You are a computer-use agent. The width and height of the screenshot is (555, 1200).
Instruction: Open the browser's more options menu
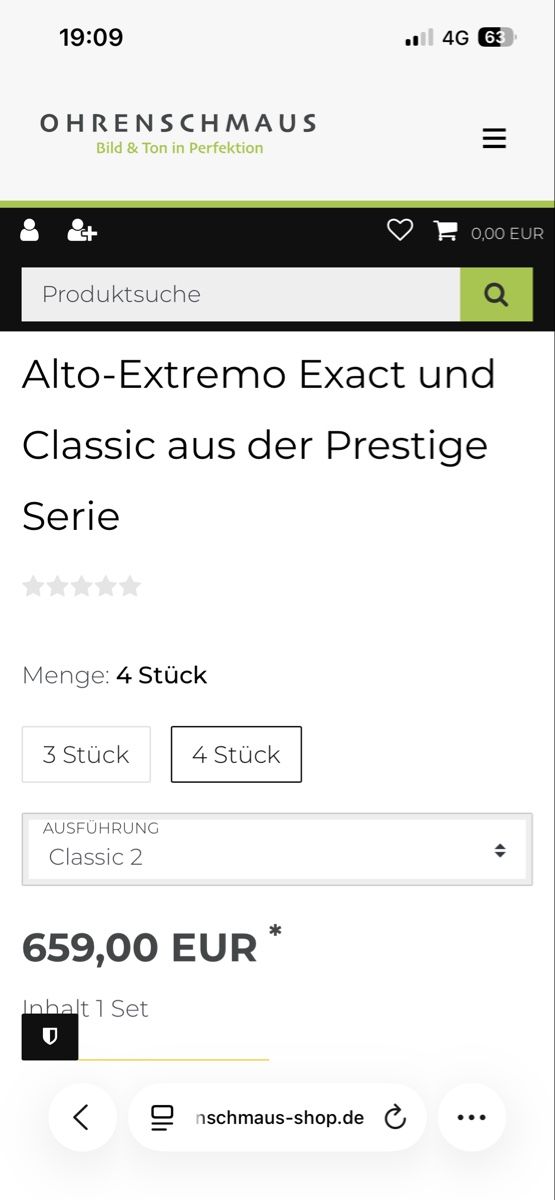point(471,1117)
